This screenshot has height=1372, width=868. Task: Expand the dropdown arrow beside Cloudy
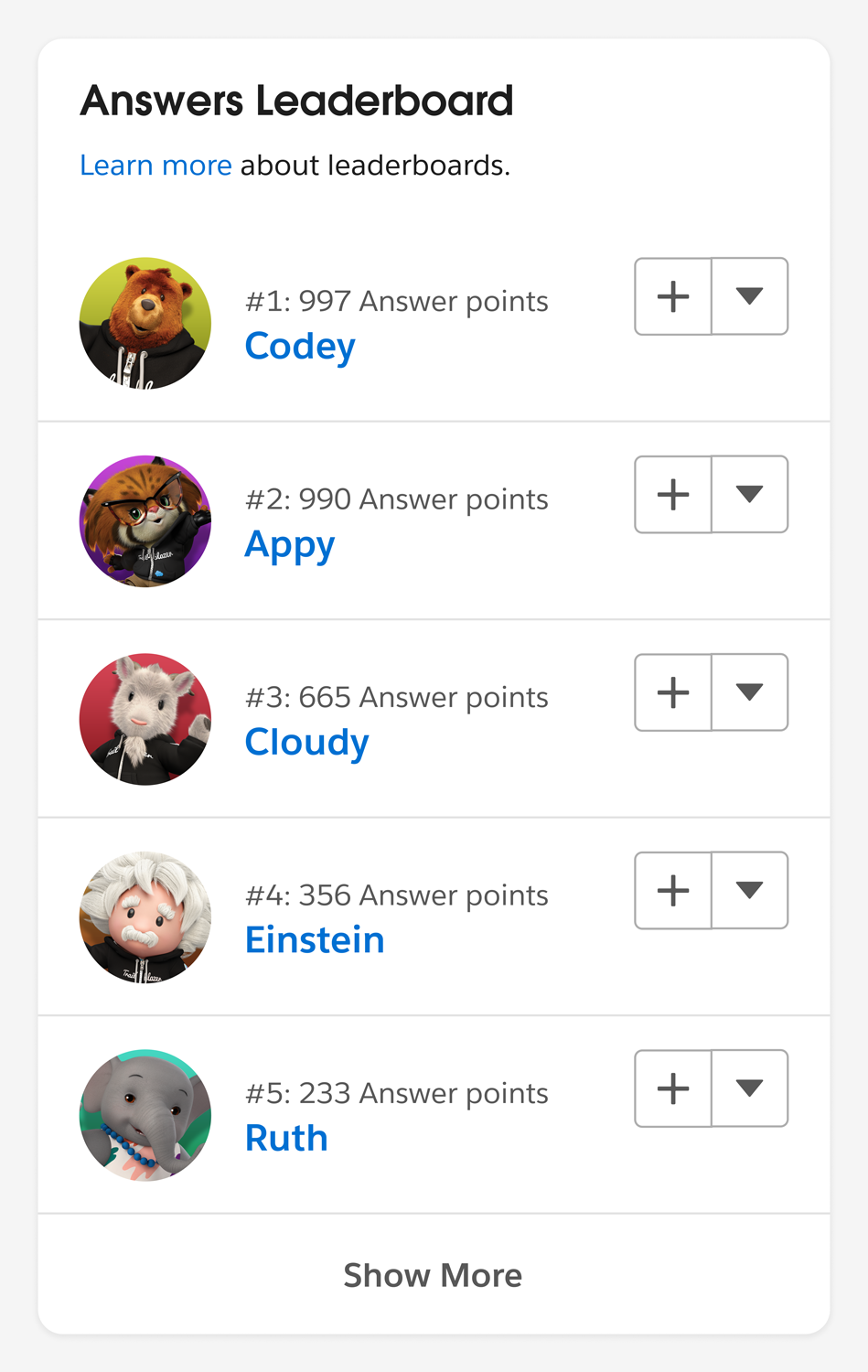(x=749, y=692)
